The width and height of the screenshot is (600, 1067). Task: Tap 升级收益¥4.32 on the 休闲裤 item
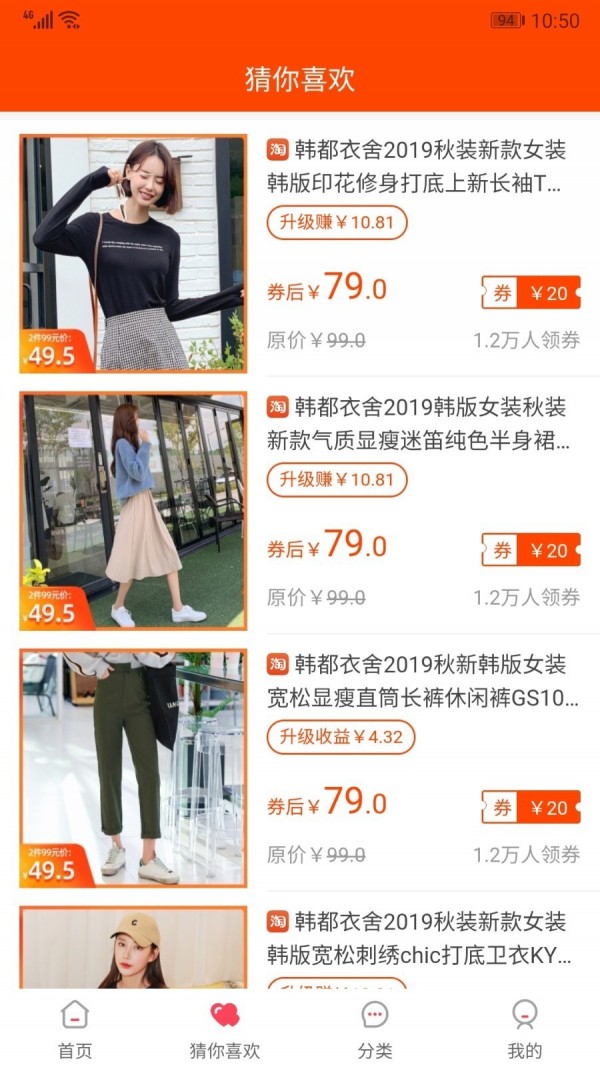click(x=341, y=737)
